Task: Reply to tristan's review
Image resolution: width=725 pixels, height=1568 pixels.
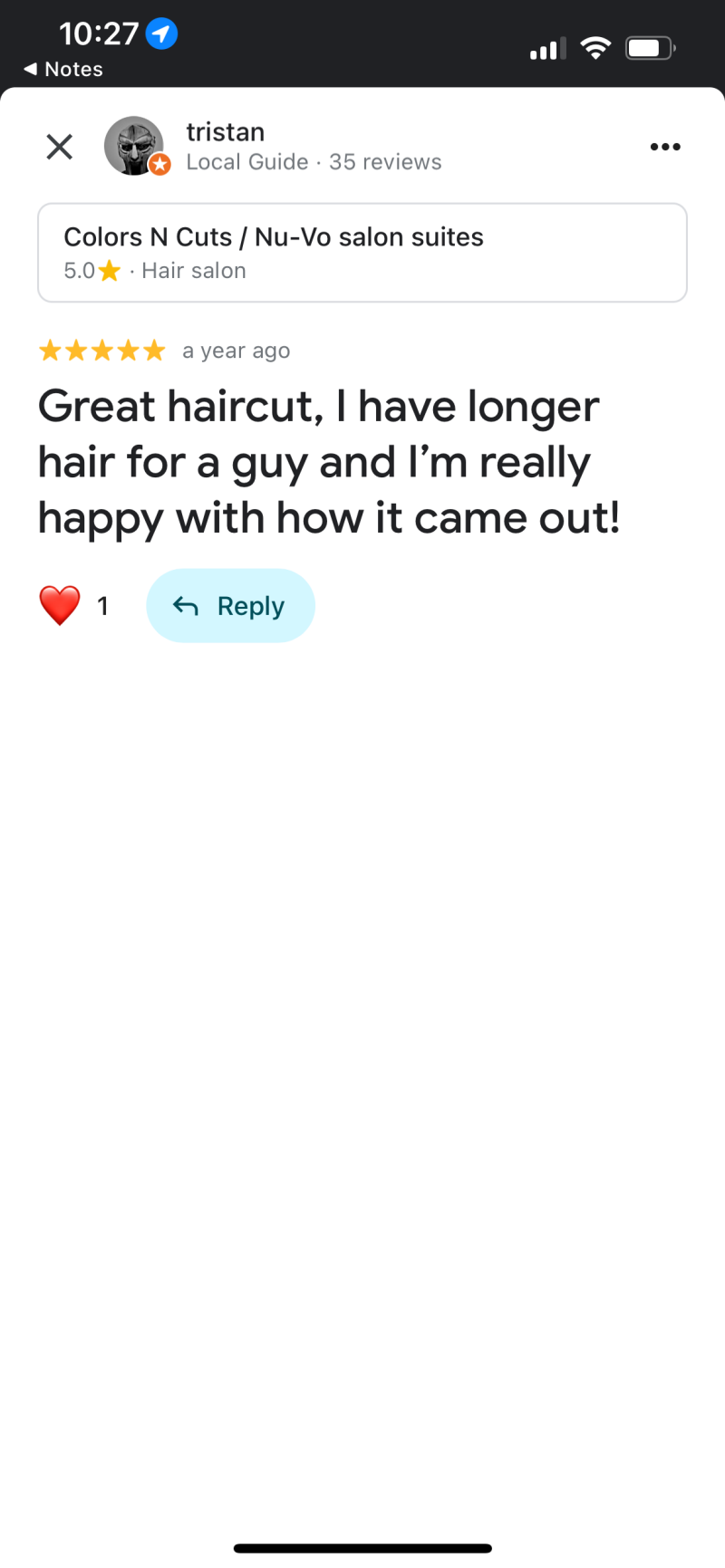Action: 230,606
